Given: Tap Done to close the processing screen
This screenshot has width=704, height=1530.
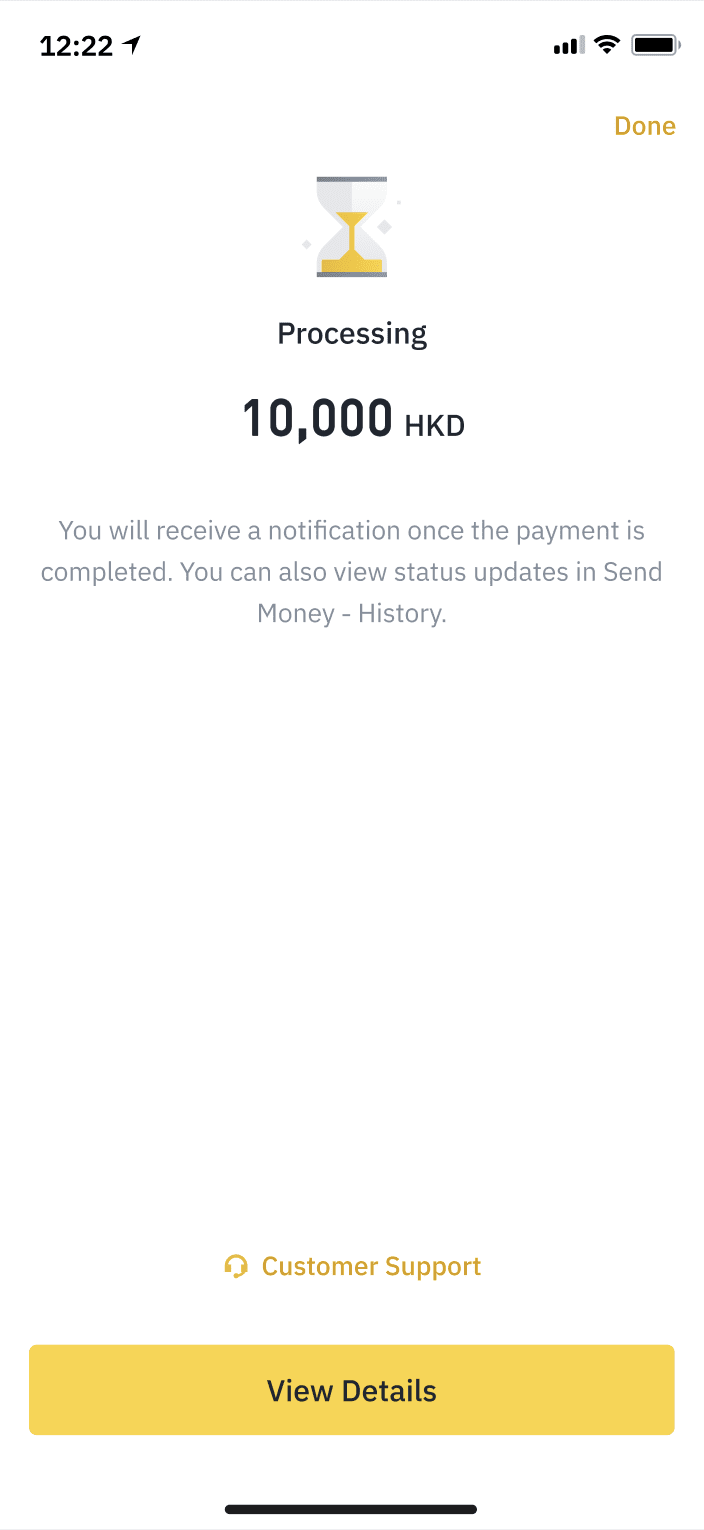Looking at the screenshot, I should click(x=644, y=126).
